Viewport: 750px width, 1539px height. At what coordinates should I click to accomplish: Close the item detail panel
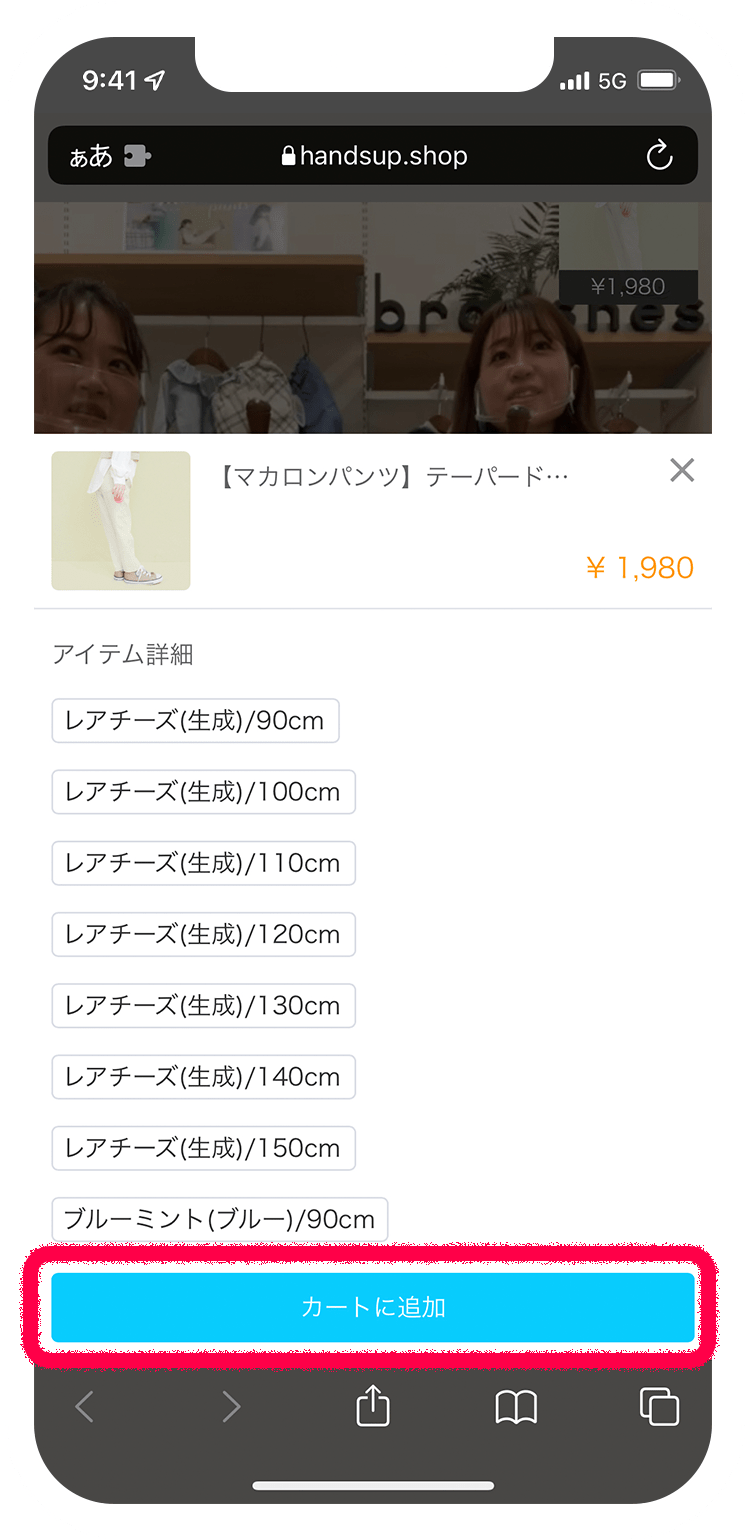pos(682,470)
